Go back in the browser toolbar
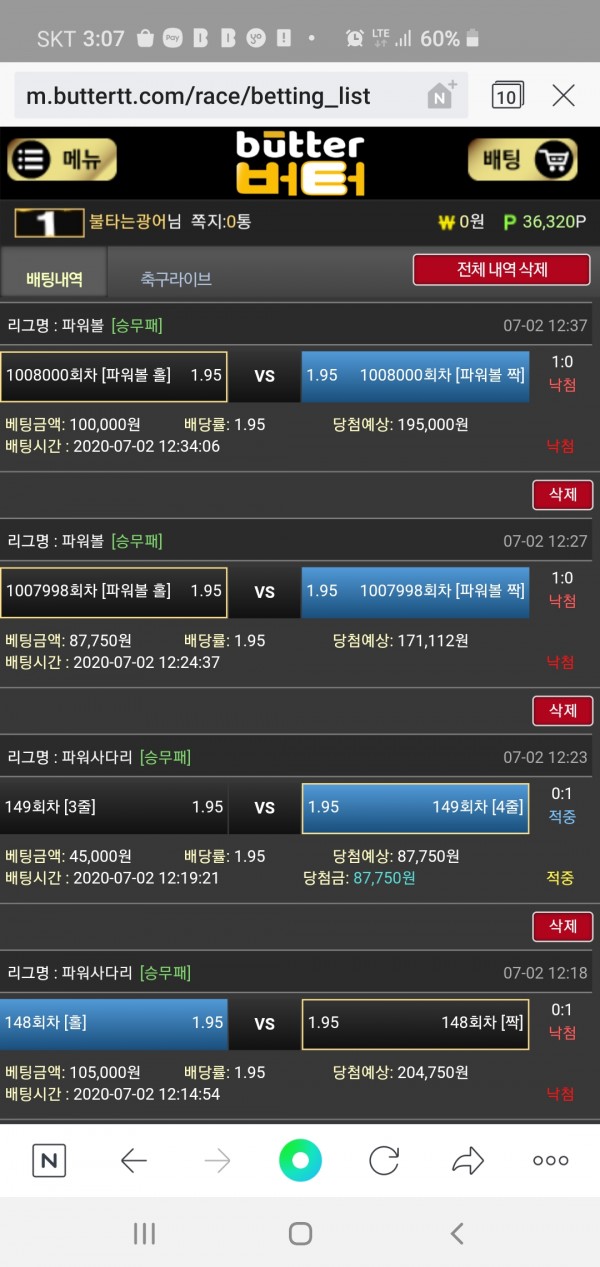 pyautogui.click(x=133, y=1161)
